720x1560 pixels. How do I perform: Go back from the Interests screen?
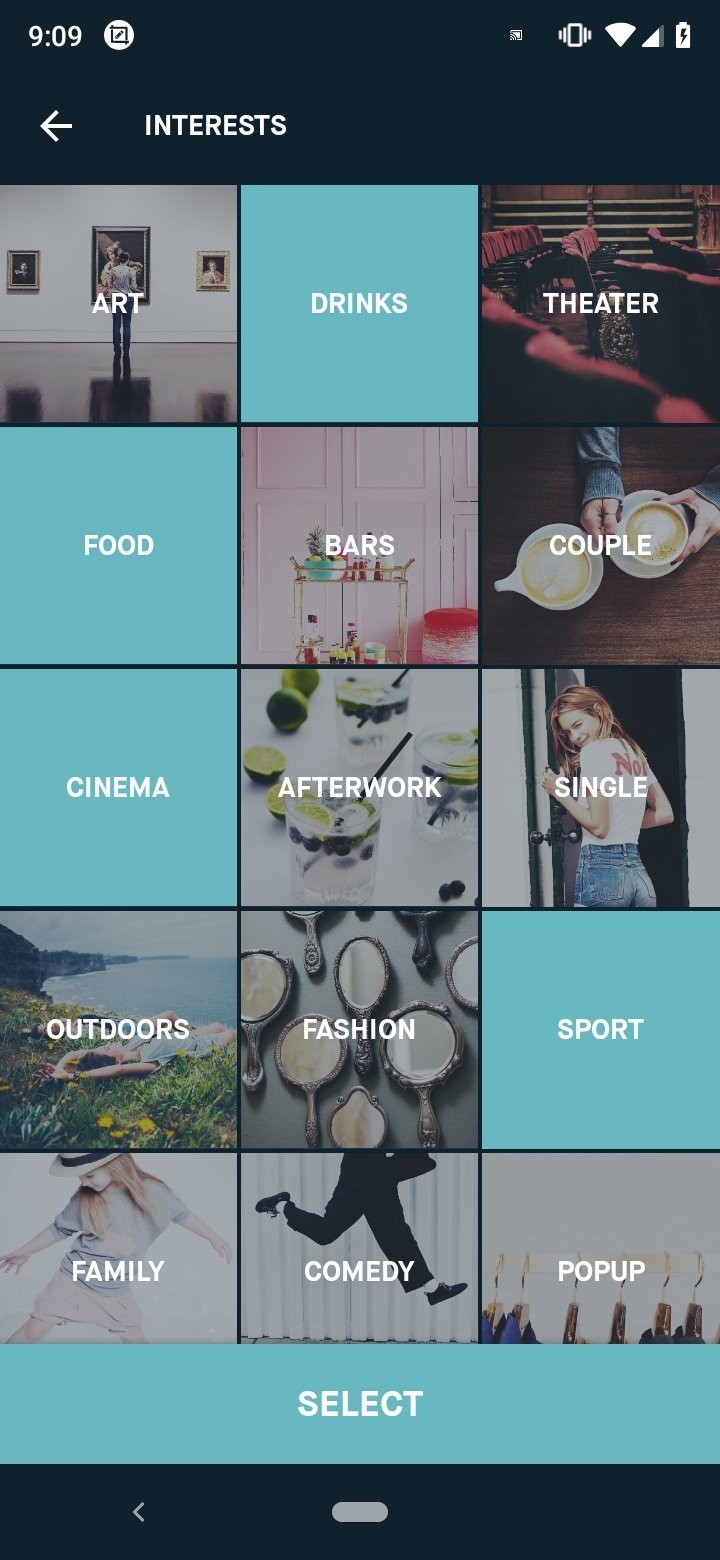click(x=56, y=125)
